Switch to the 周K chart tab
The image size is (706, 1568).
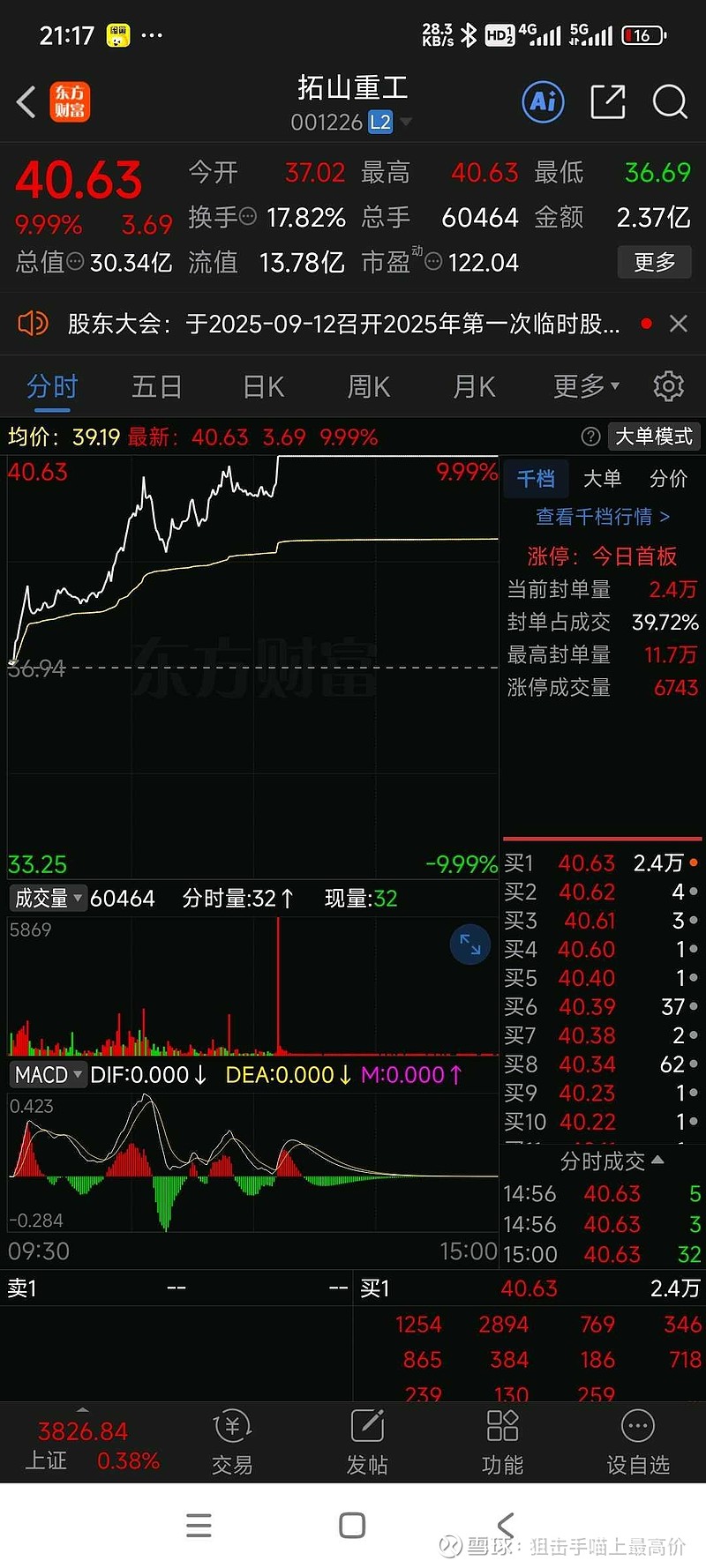369,386
